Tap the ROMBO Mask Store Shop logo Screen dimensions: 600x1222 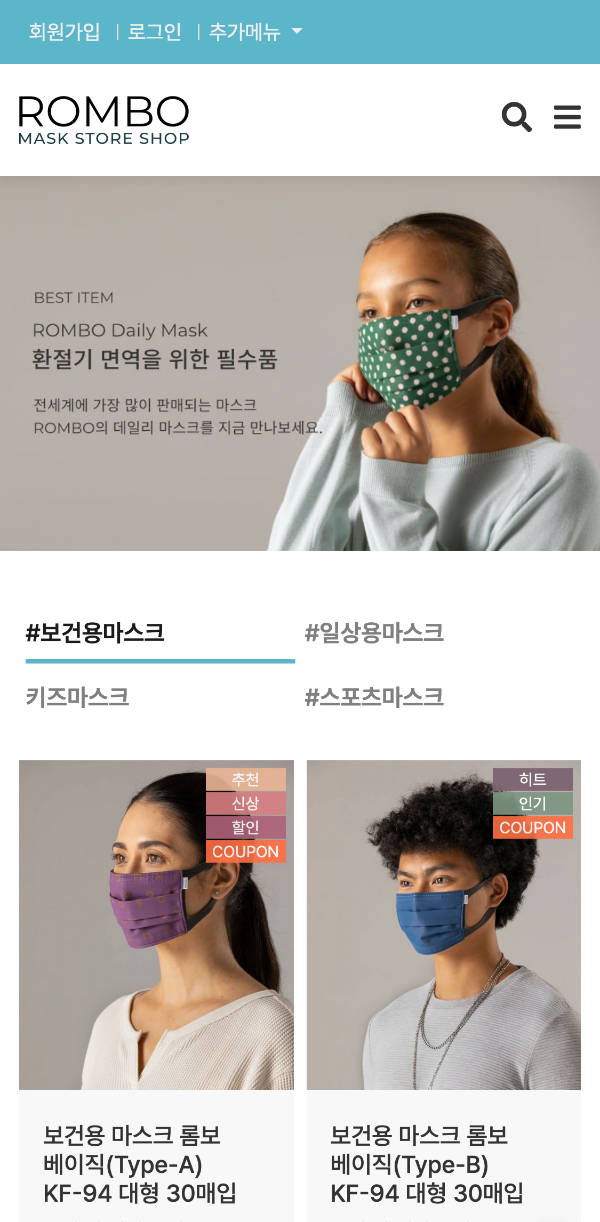click(104, 120)
